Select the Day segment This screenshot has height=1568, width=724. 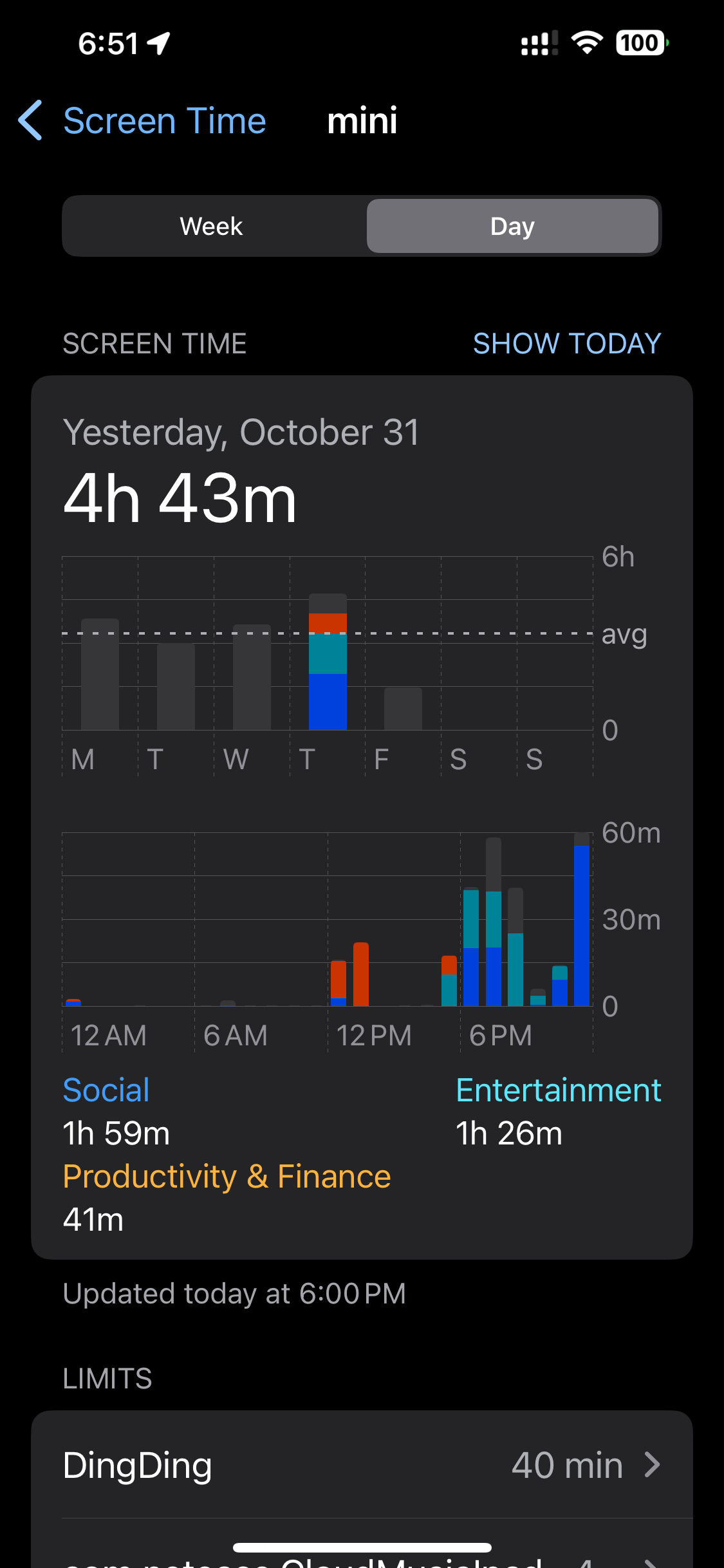pyautogui.click(x=512, y=226)
